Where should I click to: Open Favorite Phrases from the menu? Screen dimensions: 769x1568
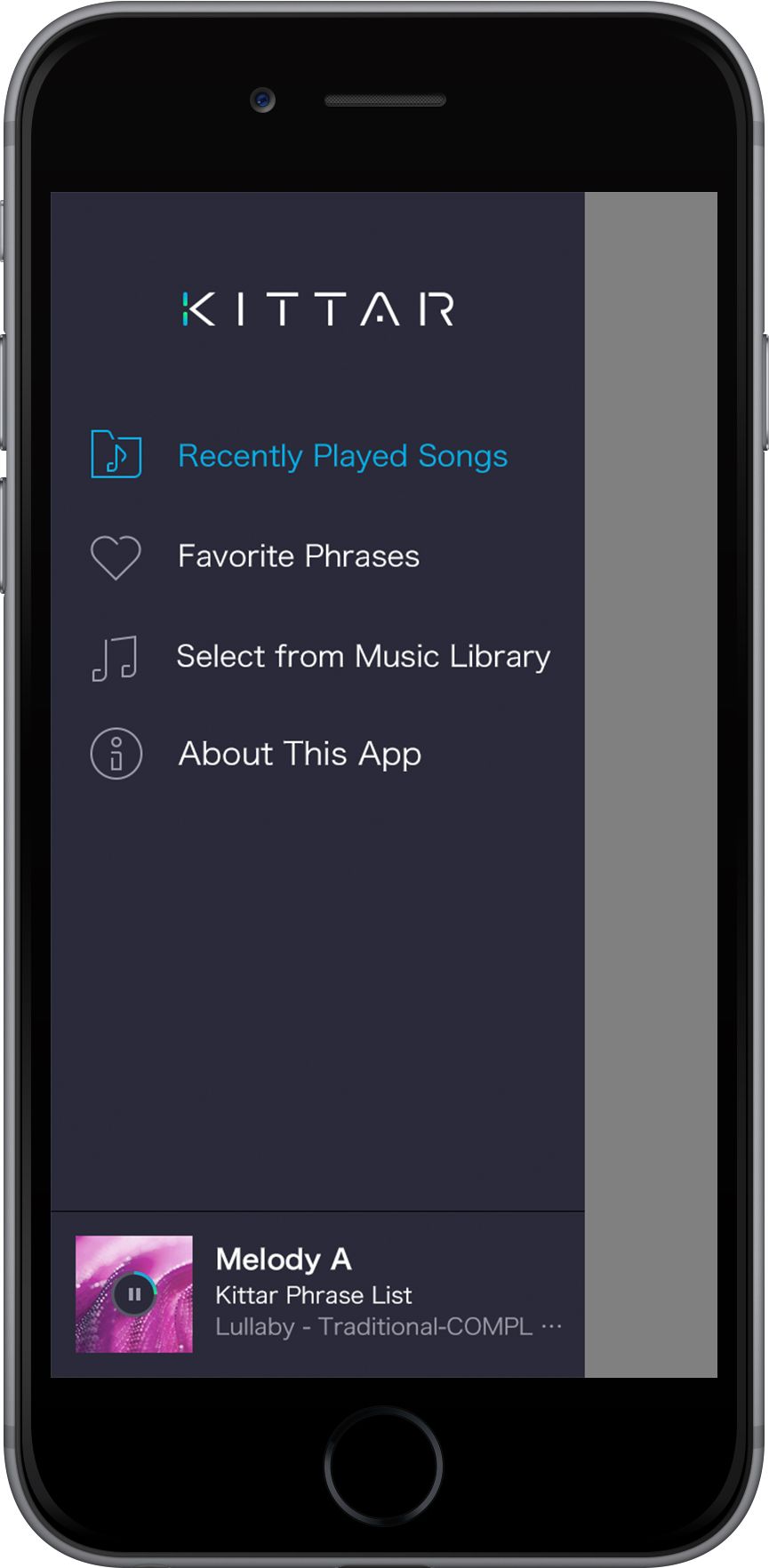[299, 555]
